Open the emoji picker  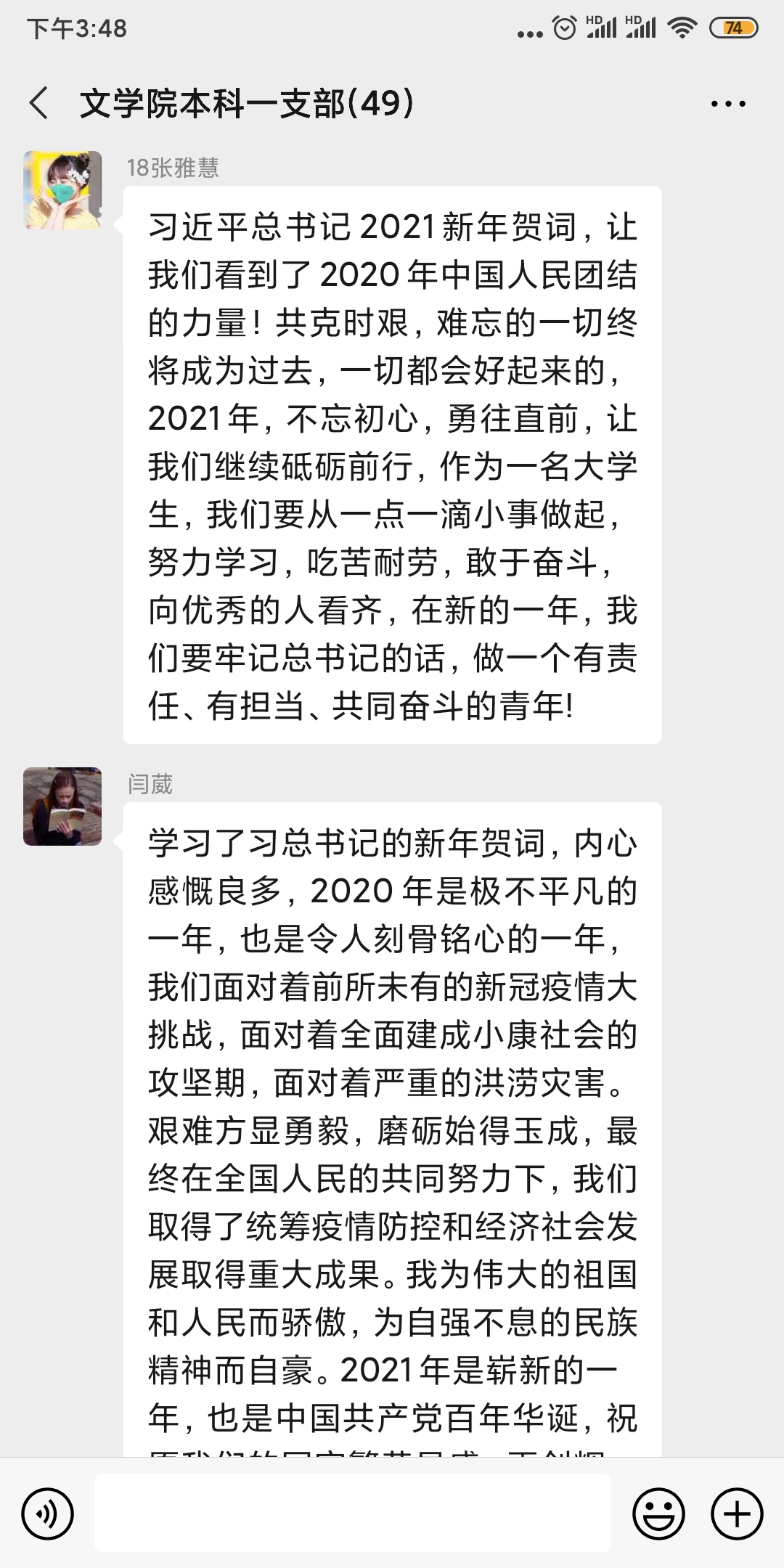click(x=658, y=1514)
